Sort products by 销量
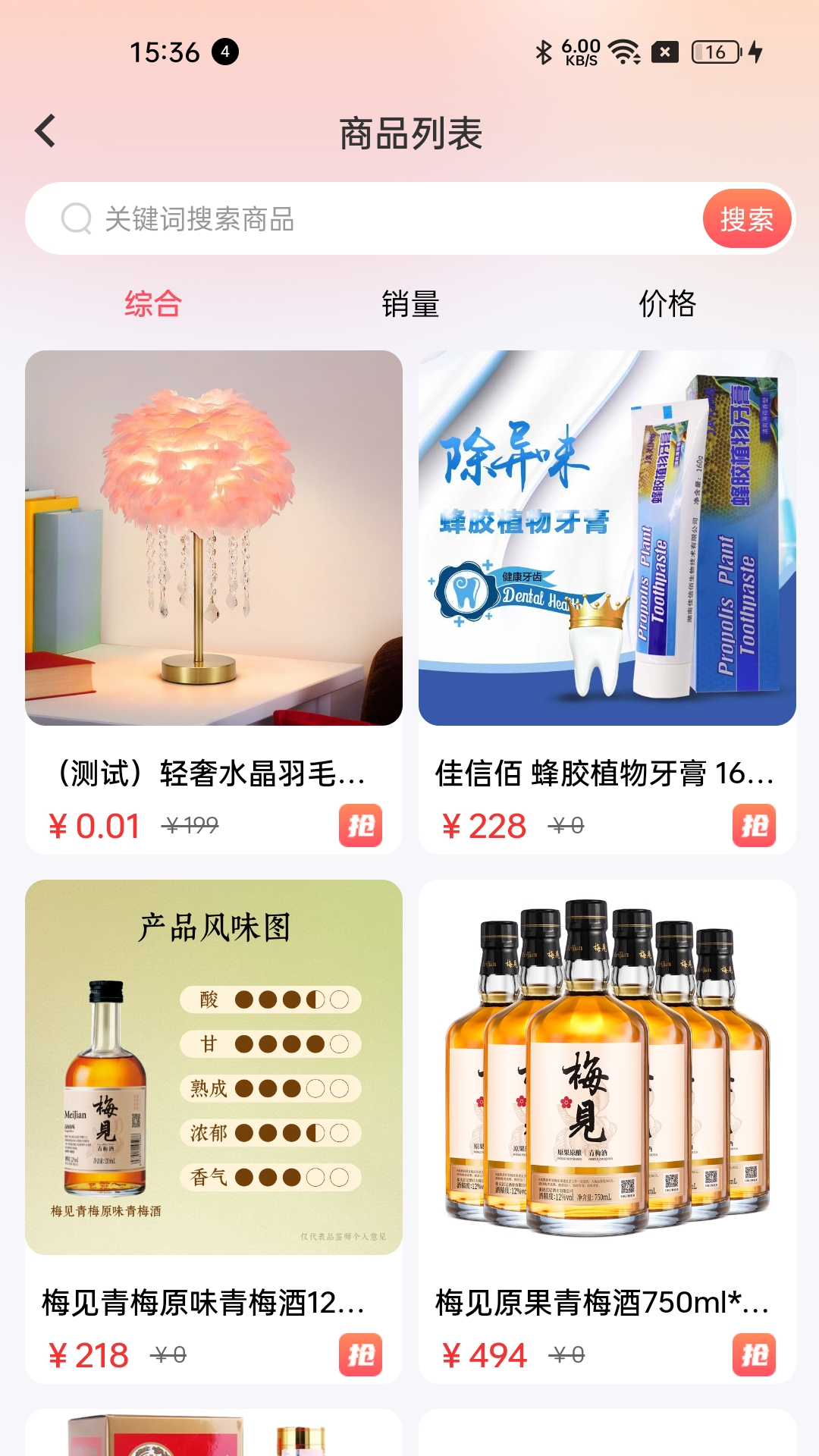Screen dimensions: 819x1456 tap(410, 304)
